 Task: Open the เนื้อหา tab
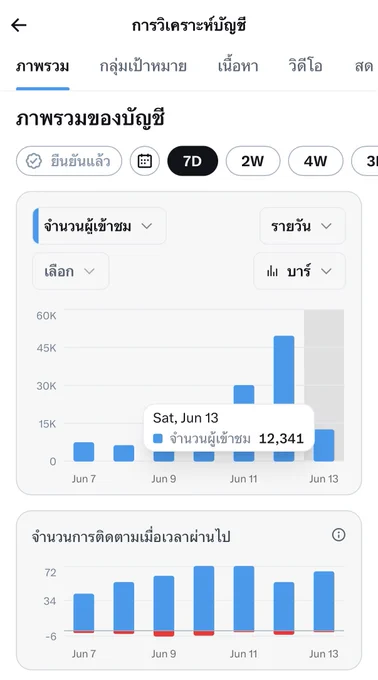click(238, 66)
